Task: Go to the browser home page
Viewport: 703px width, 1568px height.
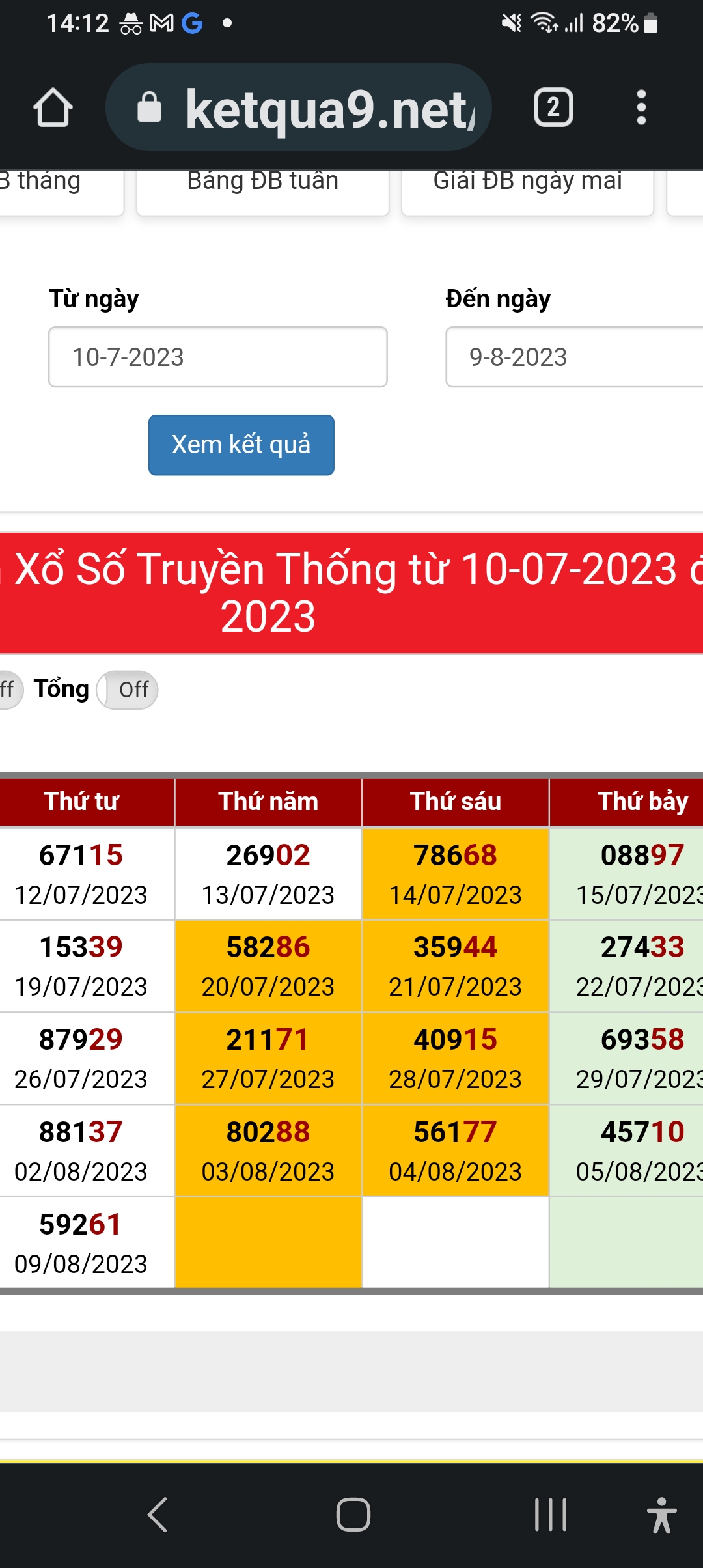Action: [x=53, y=107]
